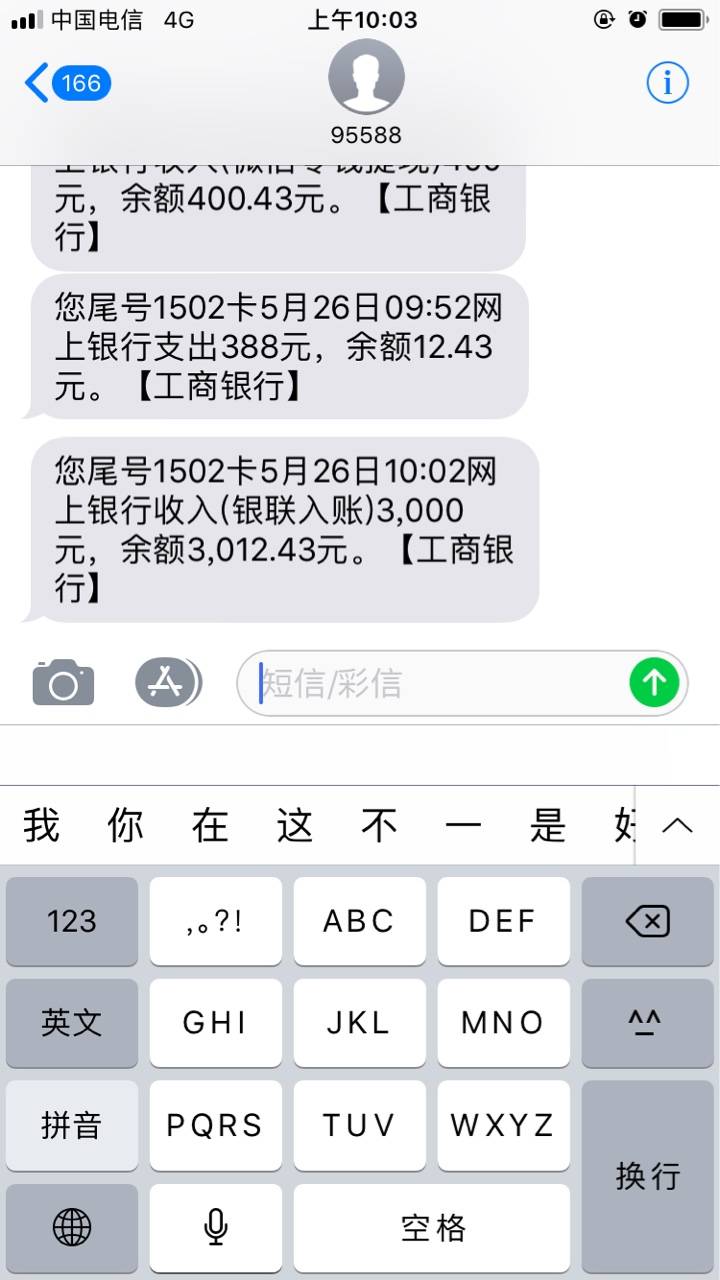Viewport: 720px width, 1280px height.
Task: Tap the JKL key
Action: 359,1022
